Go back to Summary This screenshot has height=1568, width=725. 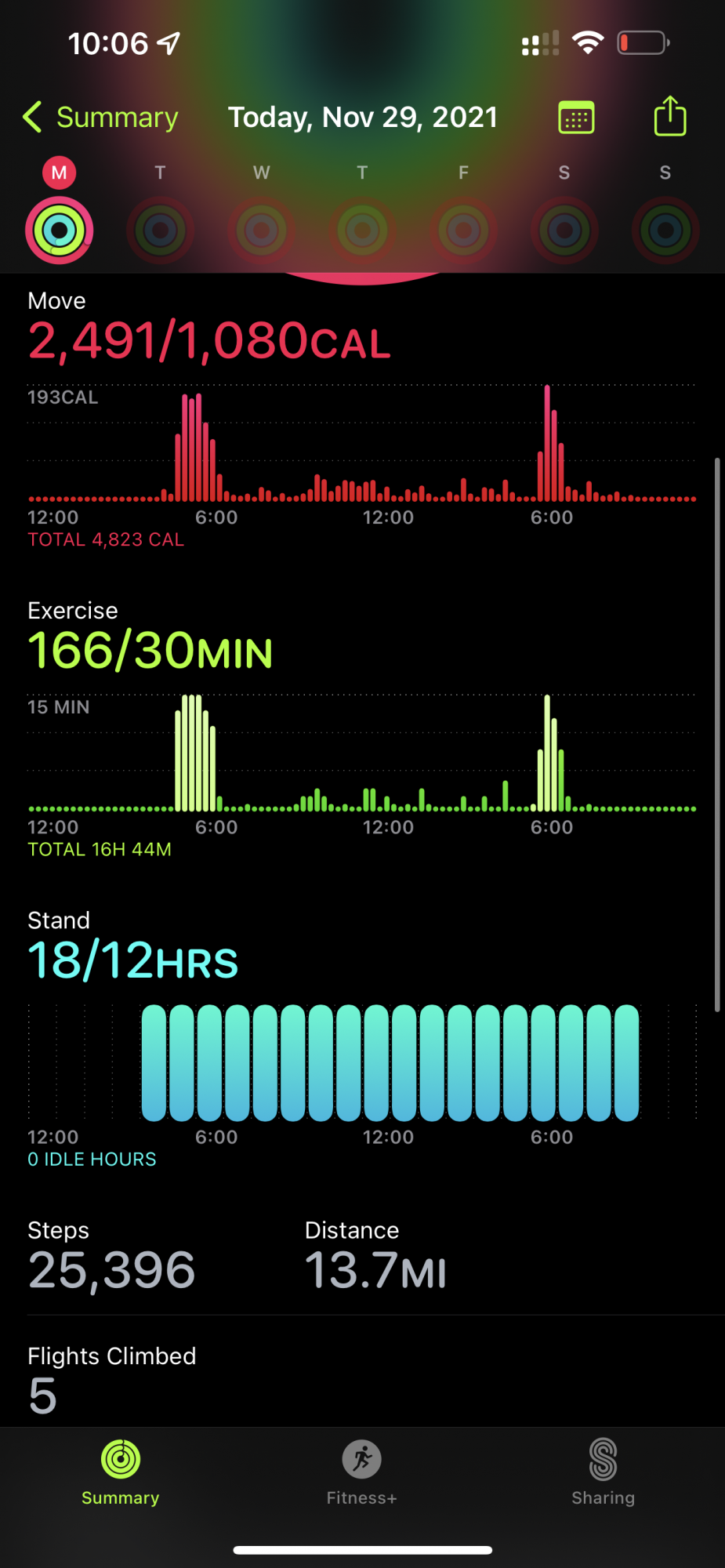click(100, 118)
